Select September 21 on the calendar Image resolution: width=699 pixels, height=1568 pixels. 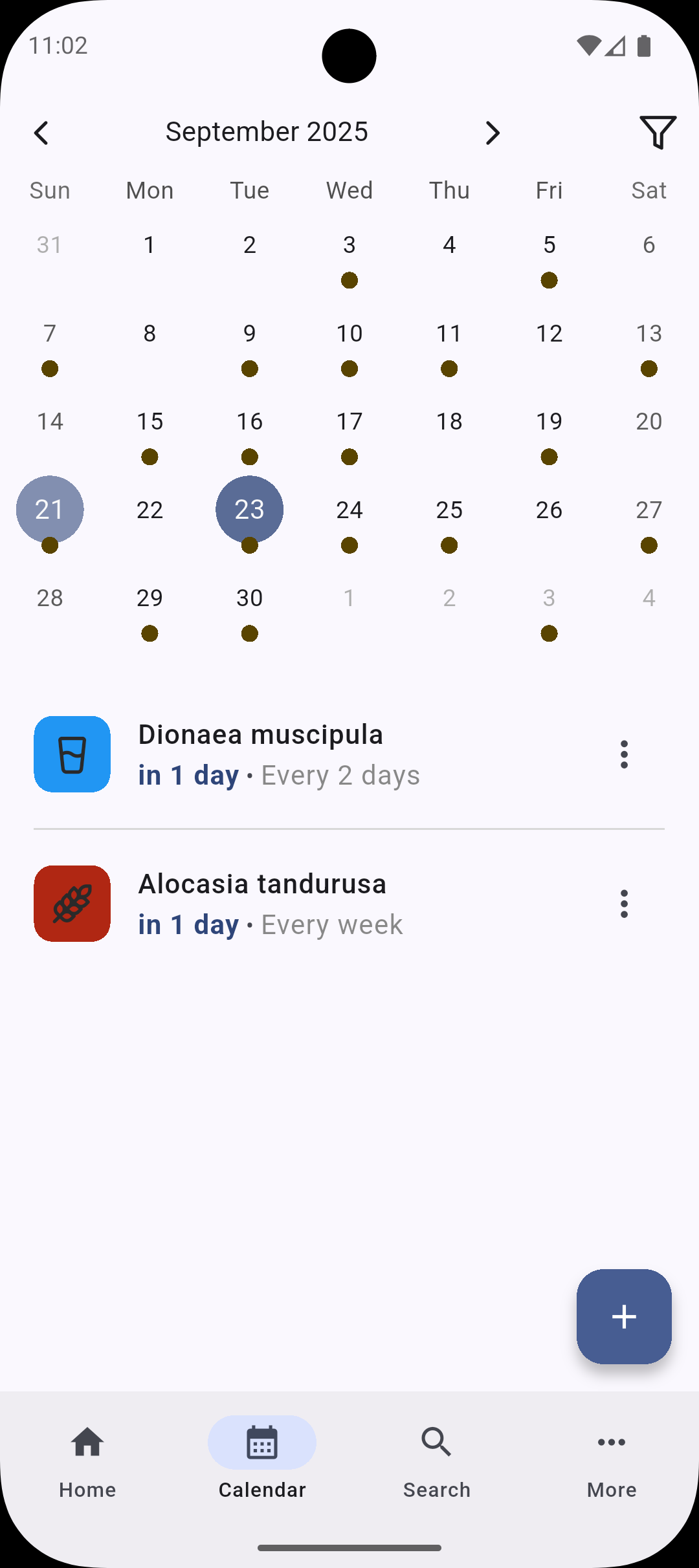tap(50, 510)
